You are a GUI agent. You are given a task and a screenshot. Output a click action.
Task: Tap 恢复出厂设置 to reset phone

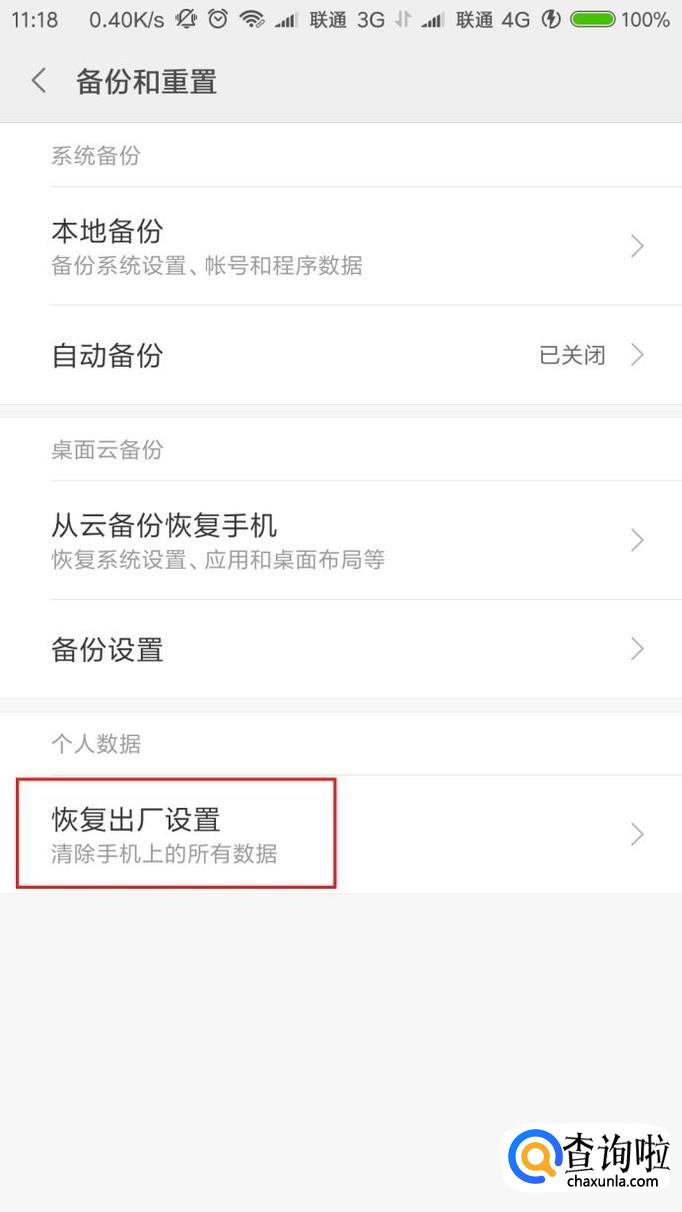point(340,834)
